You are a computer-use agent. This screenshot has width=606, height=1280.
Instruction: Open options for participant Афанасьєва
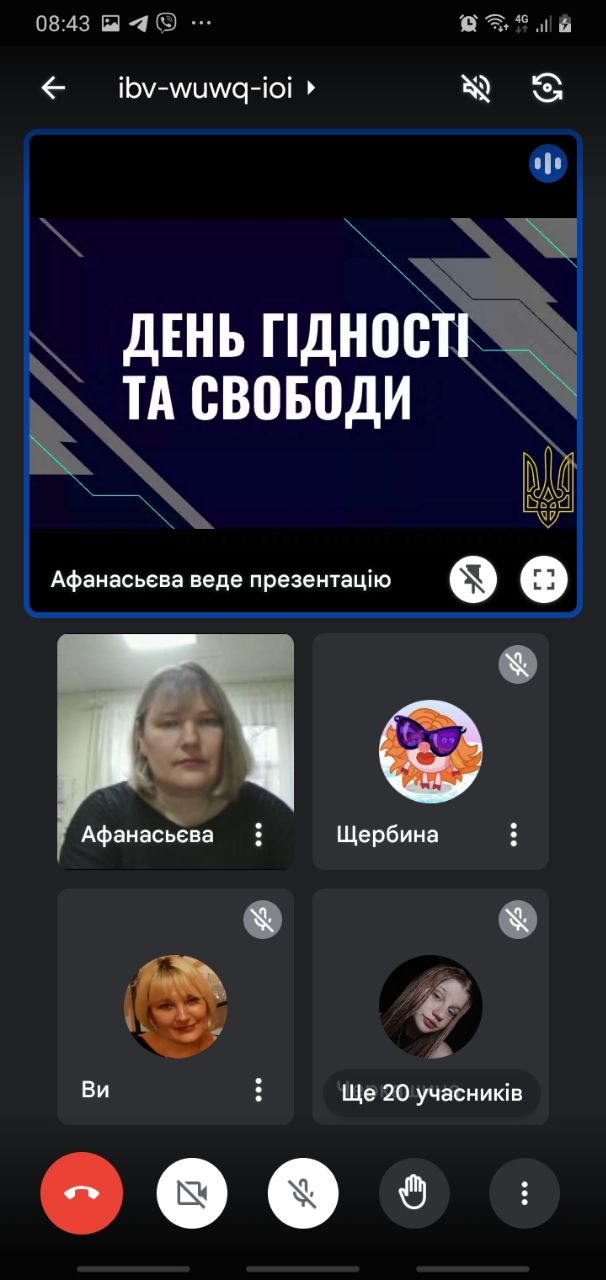click(x=259, y=834)
